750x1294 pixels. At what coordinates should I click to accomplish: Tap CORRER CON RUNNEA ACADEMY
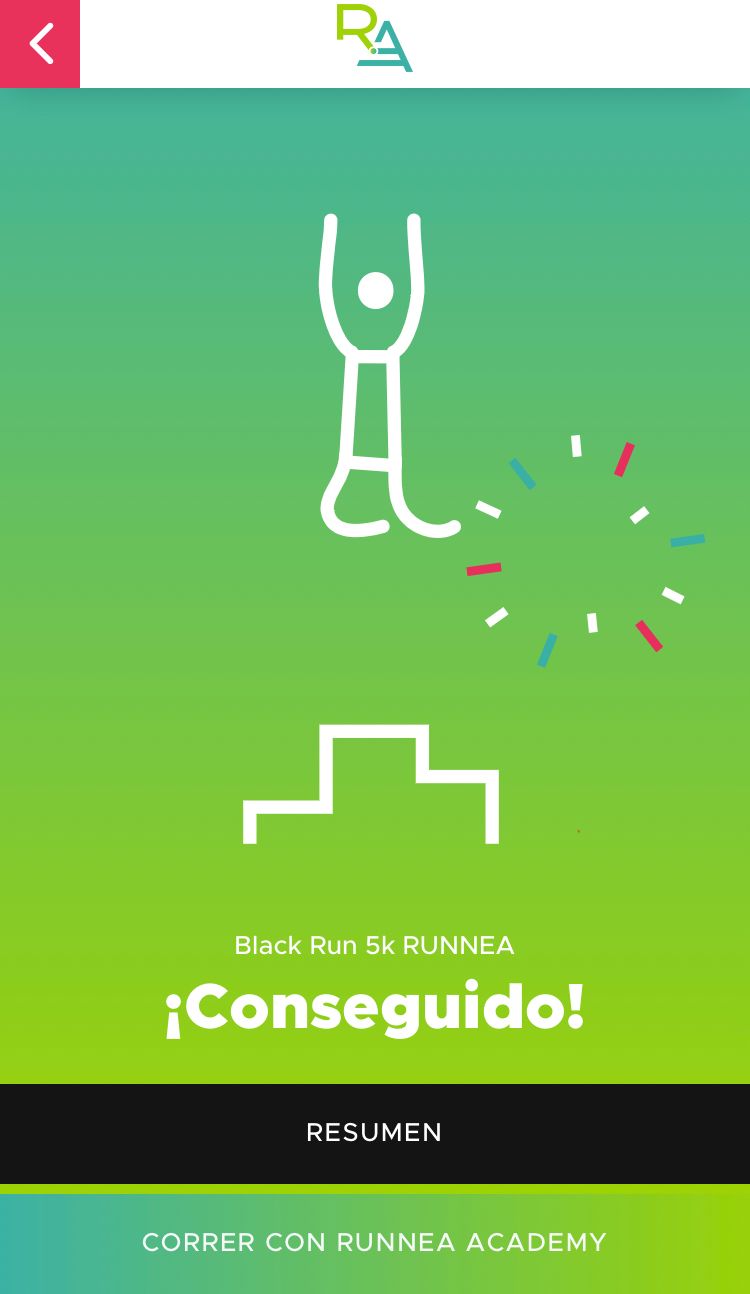(375, 1243)
